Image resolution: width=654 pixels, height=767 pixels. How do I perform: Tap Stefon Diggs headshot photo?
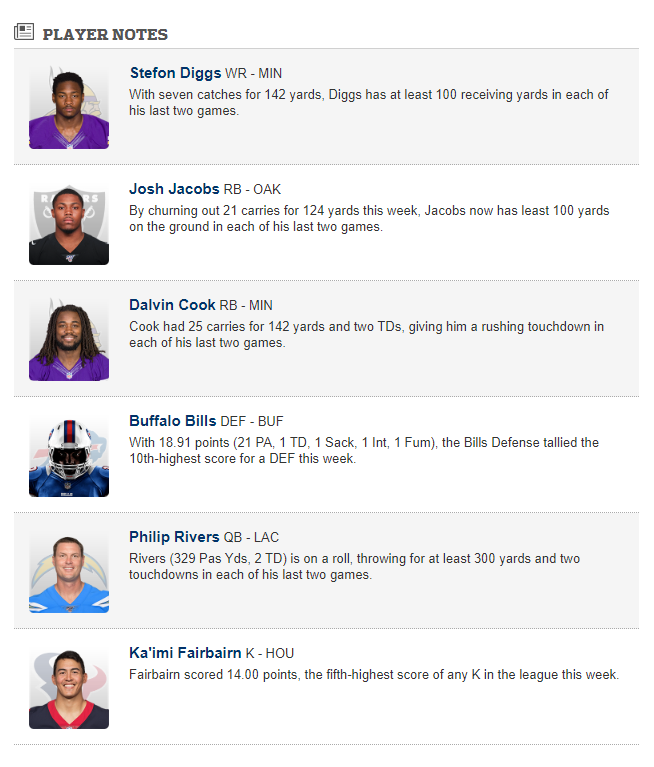pos(69,108)
